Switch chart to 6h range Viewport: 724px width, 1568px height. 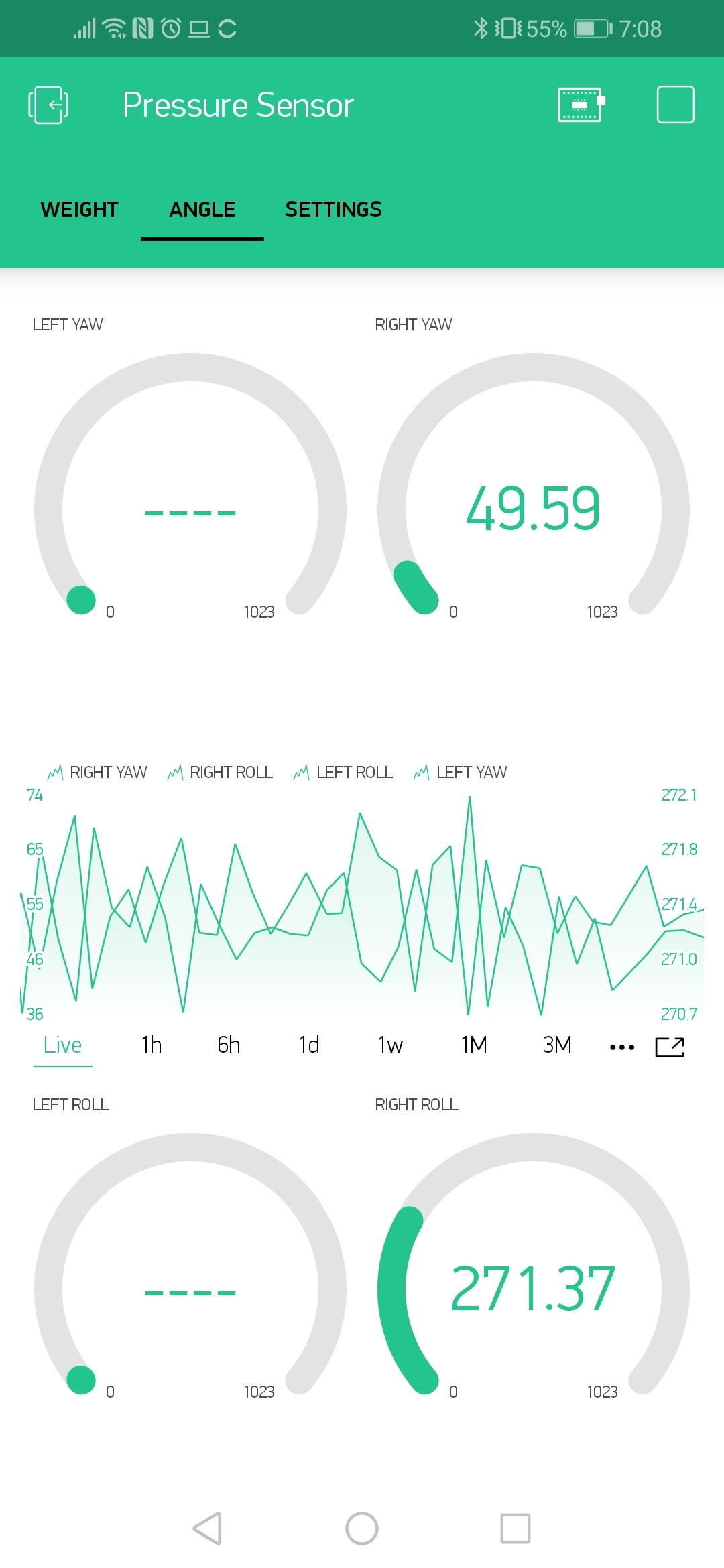[x=229, y=1045]
